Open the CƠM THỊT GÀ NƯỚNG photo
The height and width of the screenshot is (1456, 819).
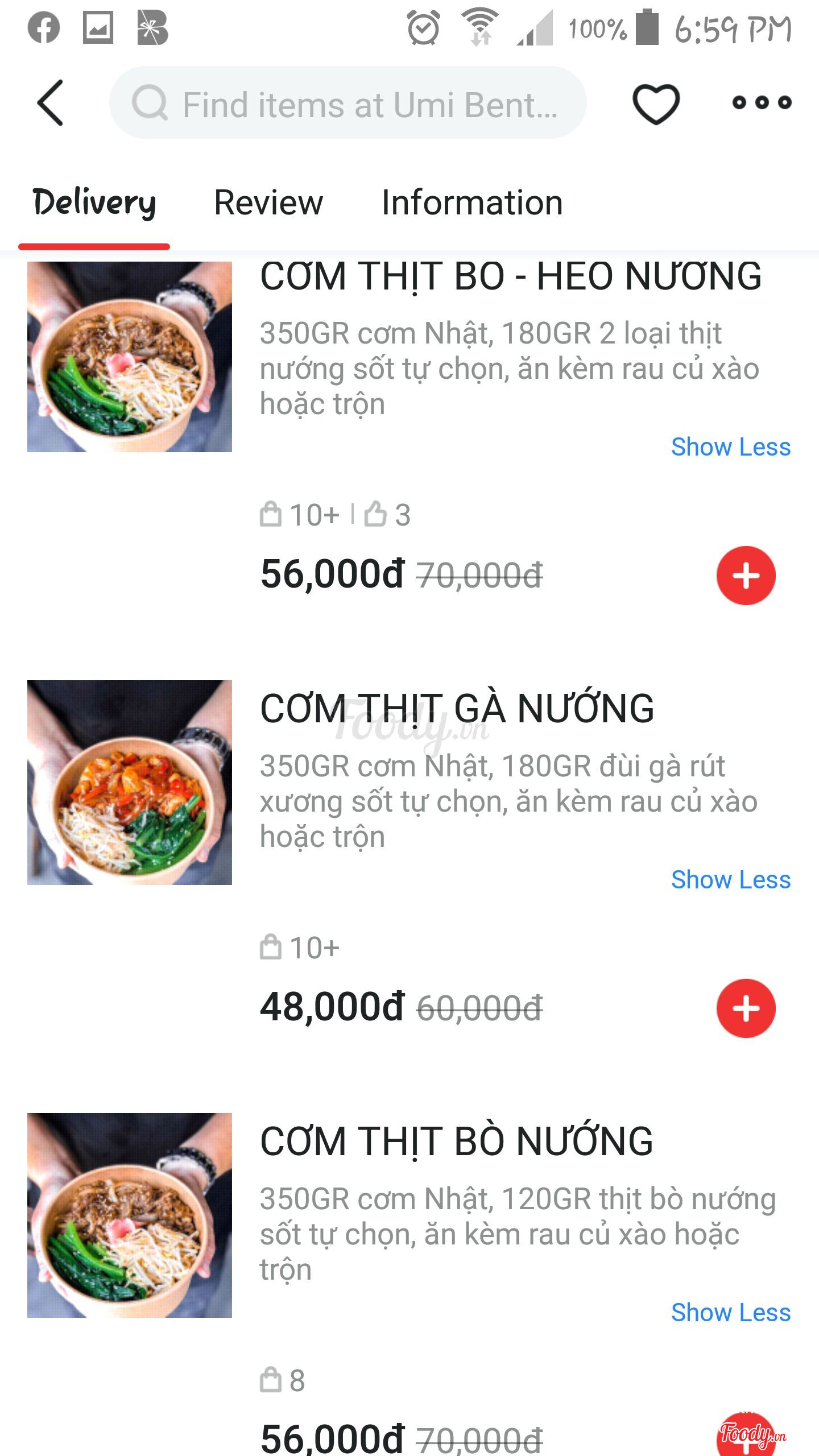pos(130,782)
